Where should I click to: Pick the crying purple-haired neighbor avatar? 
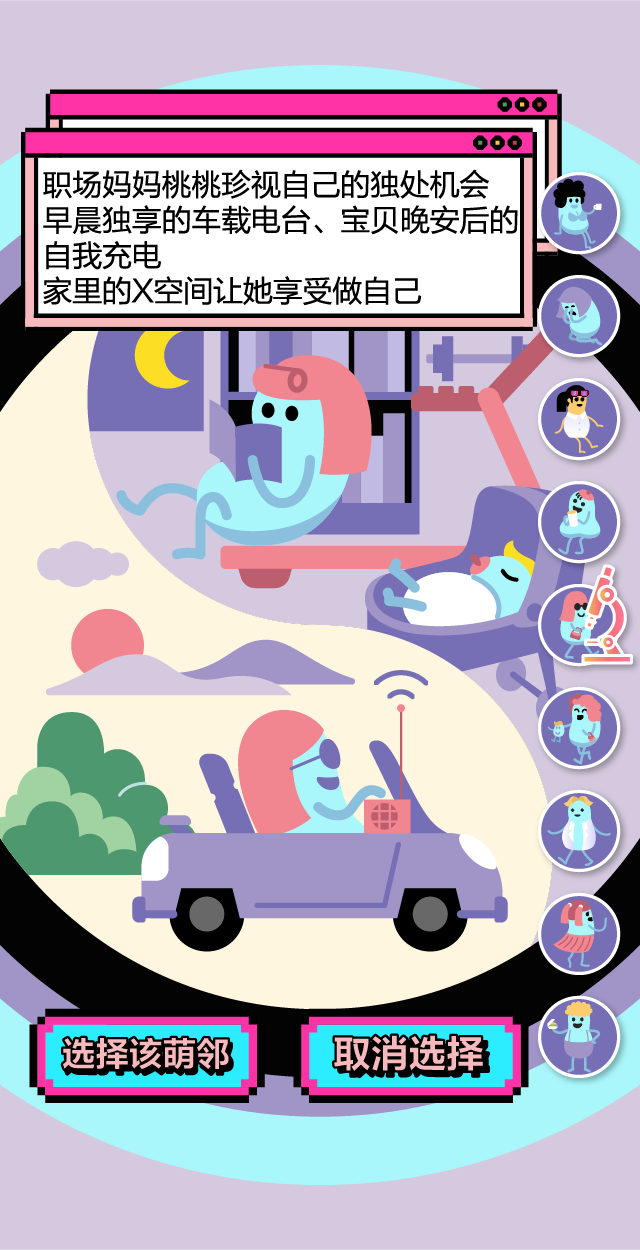(579, 316)
